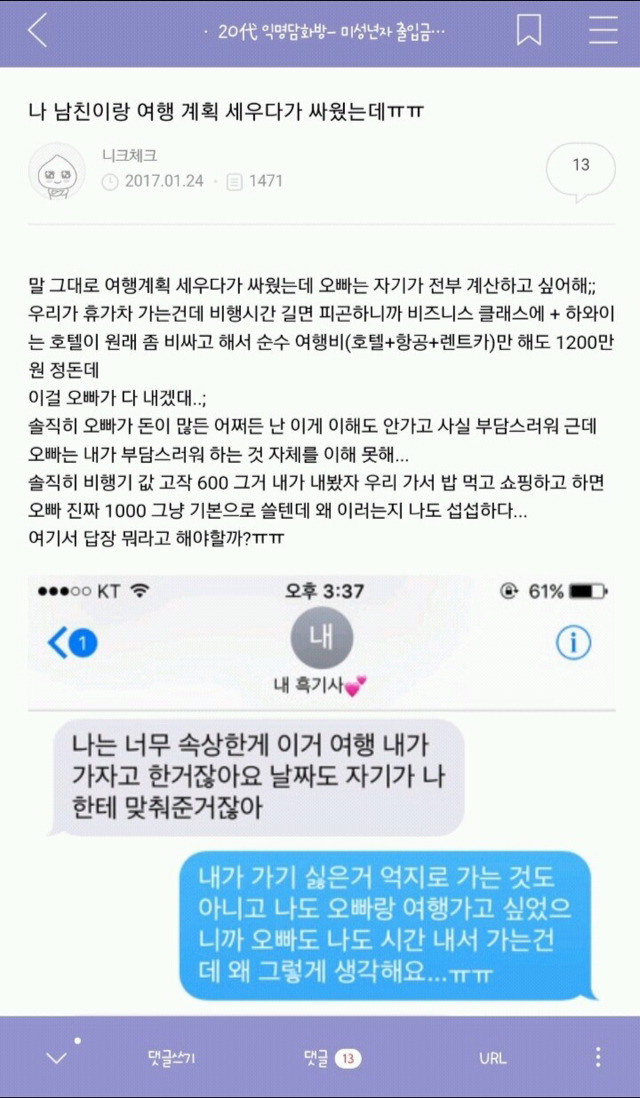Image resolution: width=640 pixels, height=1098 pixels.
Task: Open 댓글 comments list
Action: [331, 1058]
